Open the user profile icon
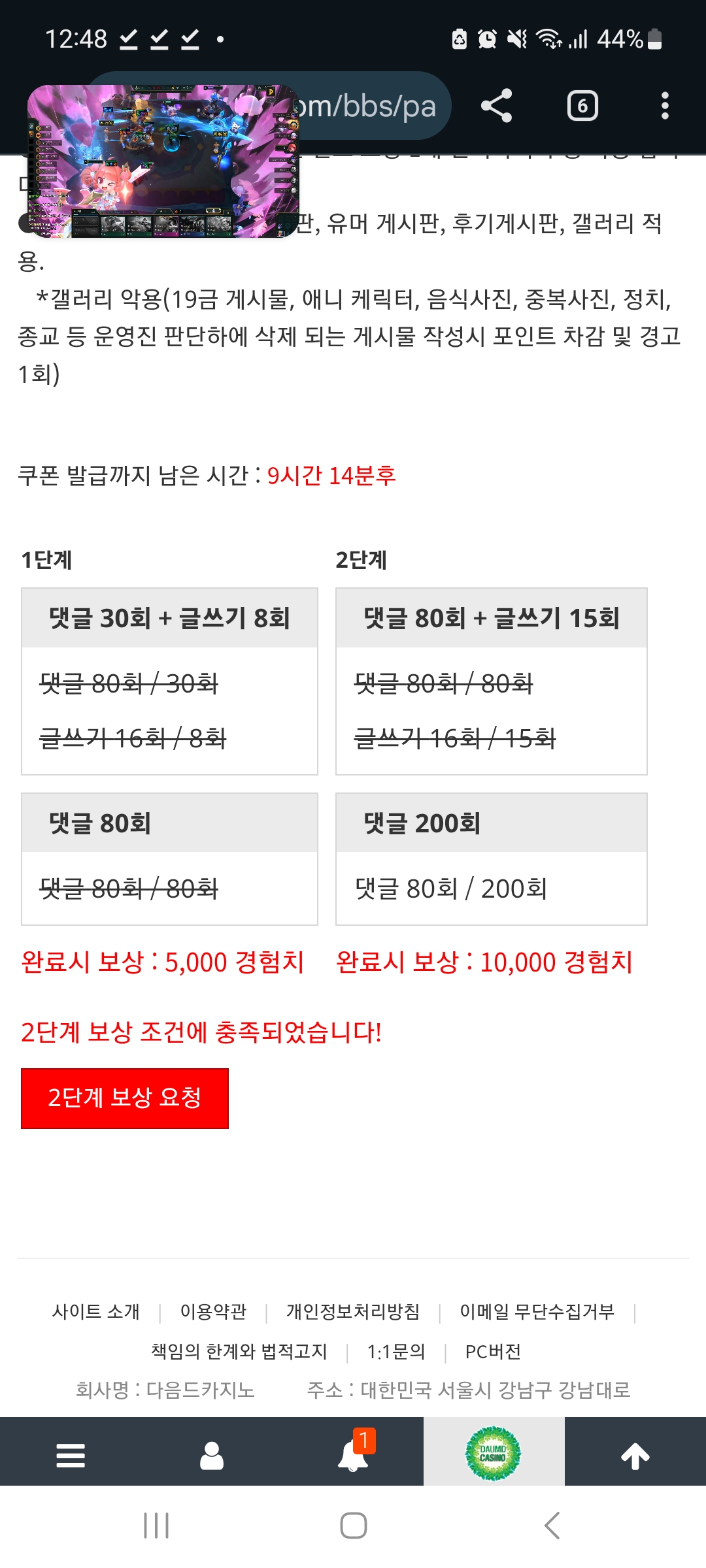 pyautogui.click(x=212, y=1456)
